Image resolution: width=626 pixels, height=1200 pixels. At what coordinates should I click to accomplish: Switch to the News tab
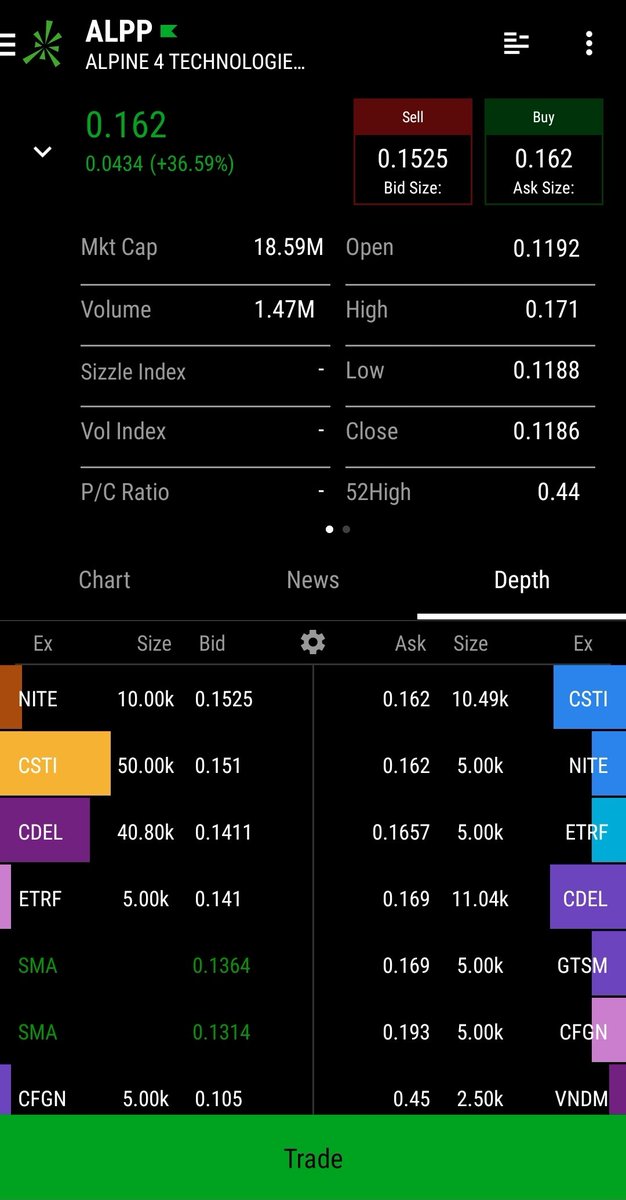tap(313, 580)
